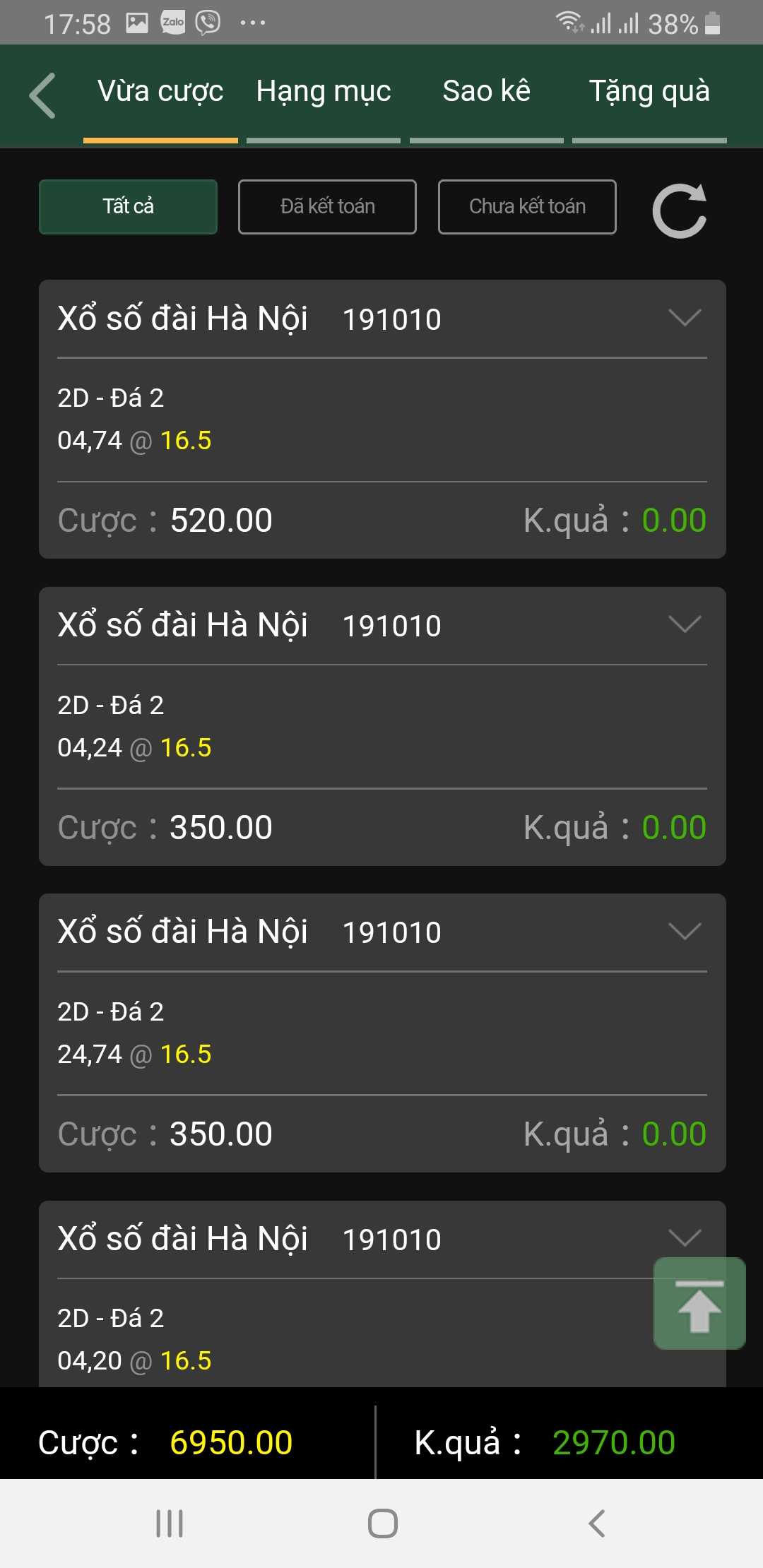Select the Tặng quà tab

pos(649,92)
